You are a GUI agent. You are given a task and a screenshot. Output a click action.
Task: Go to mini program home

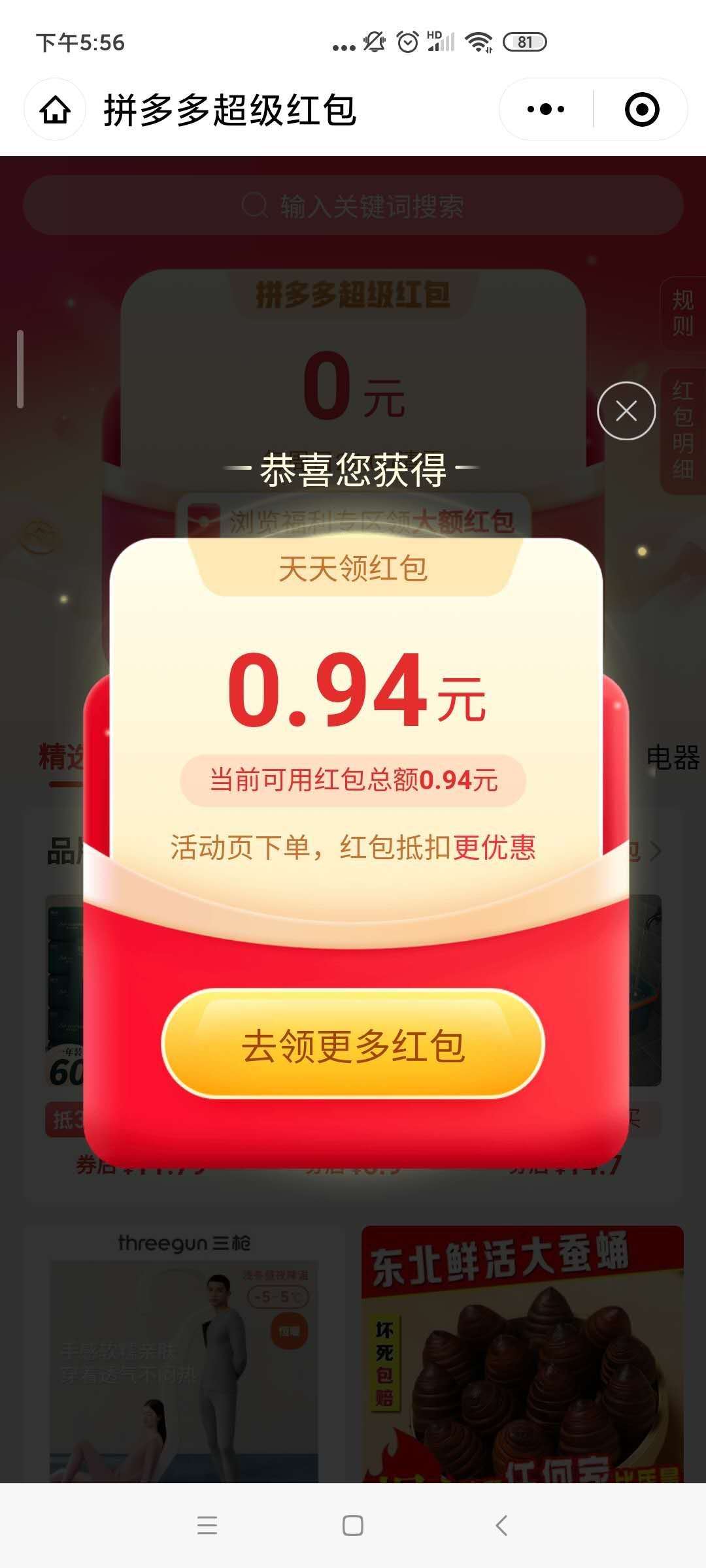56,109
